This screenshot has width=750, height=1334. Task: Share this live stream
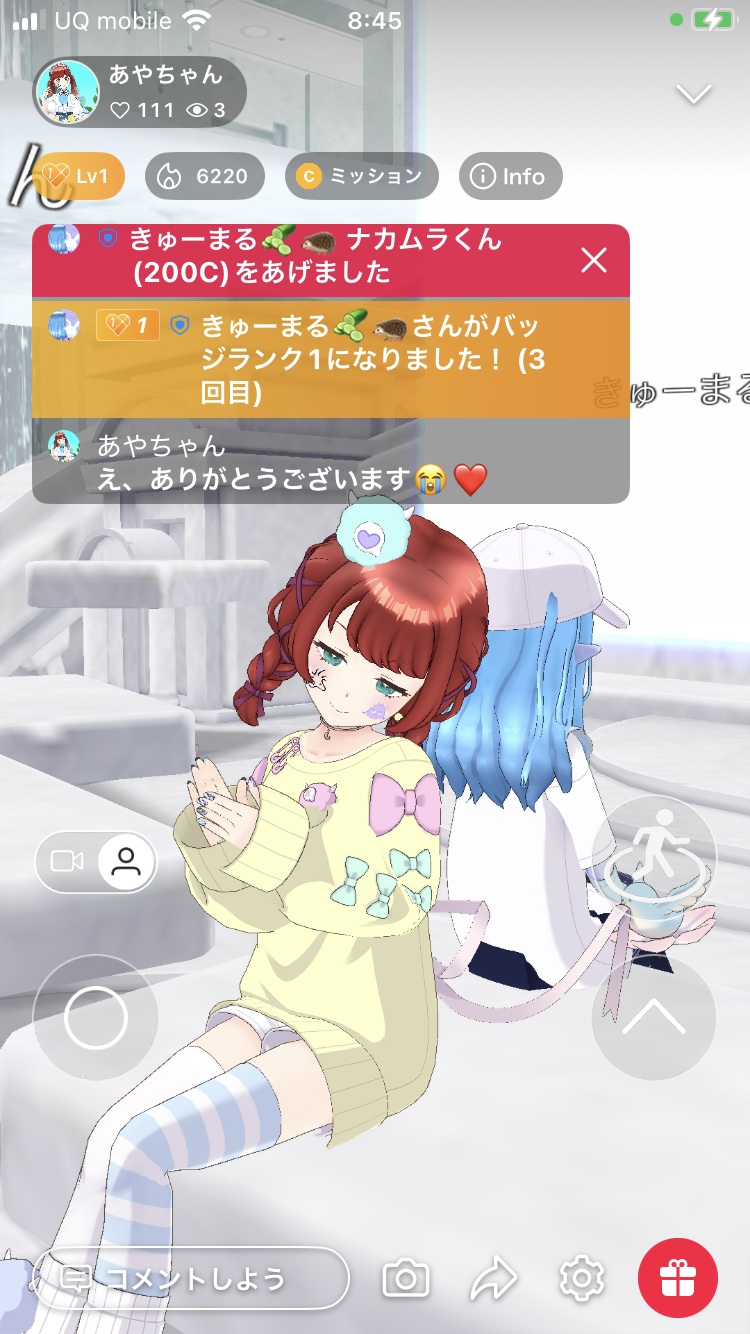pos(494,1278)
